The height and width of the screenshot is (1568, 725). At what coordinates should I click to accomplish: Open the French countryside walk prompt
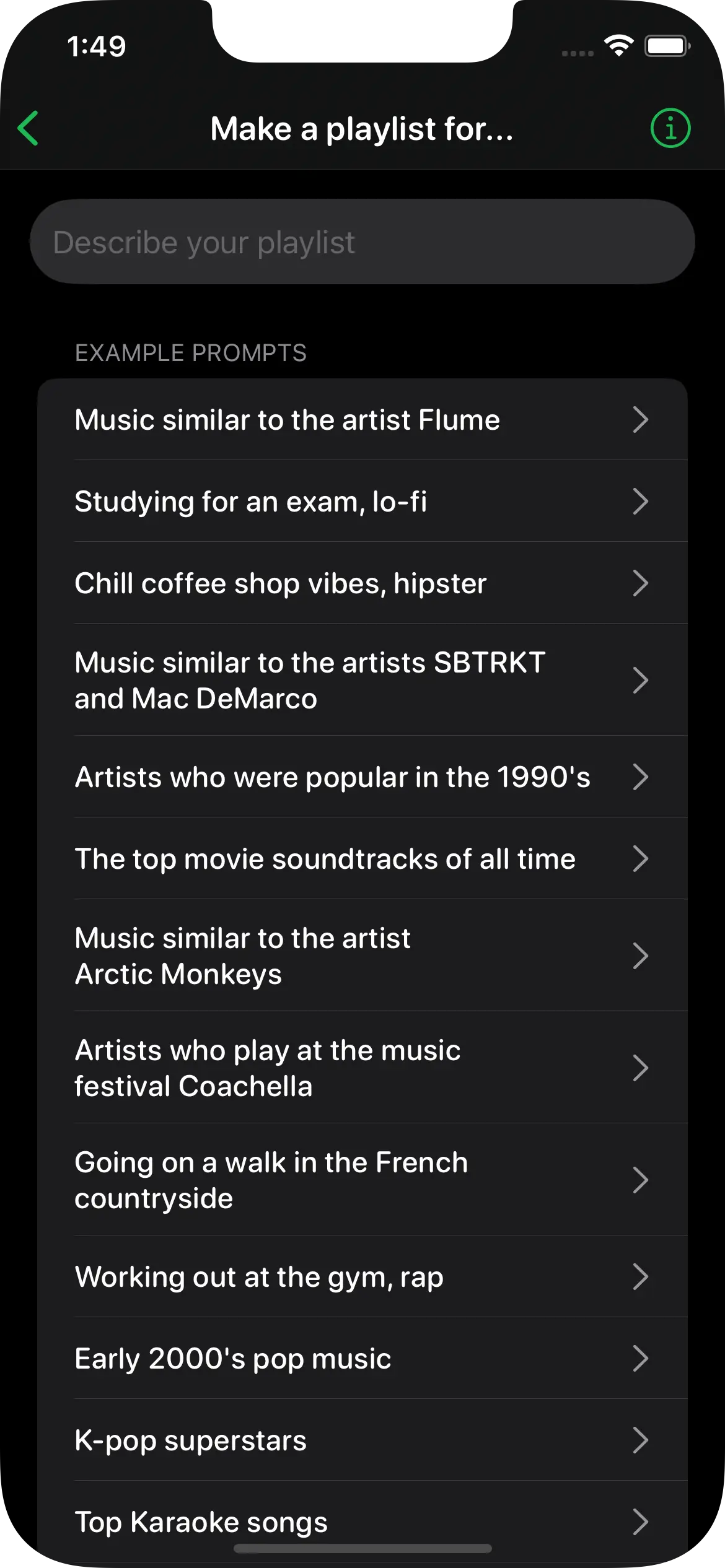362,1180
